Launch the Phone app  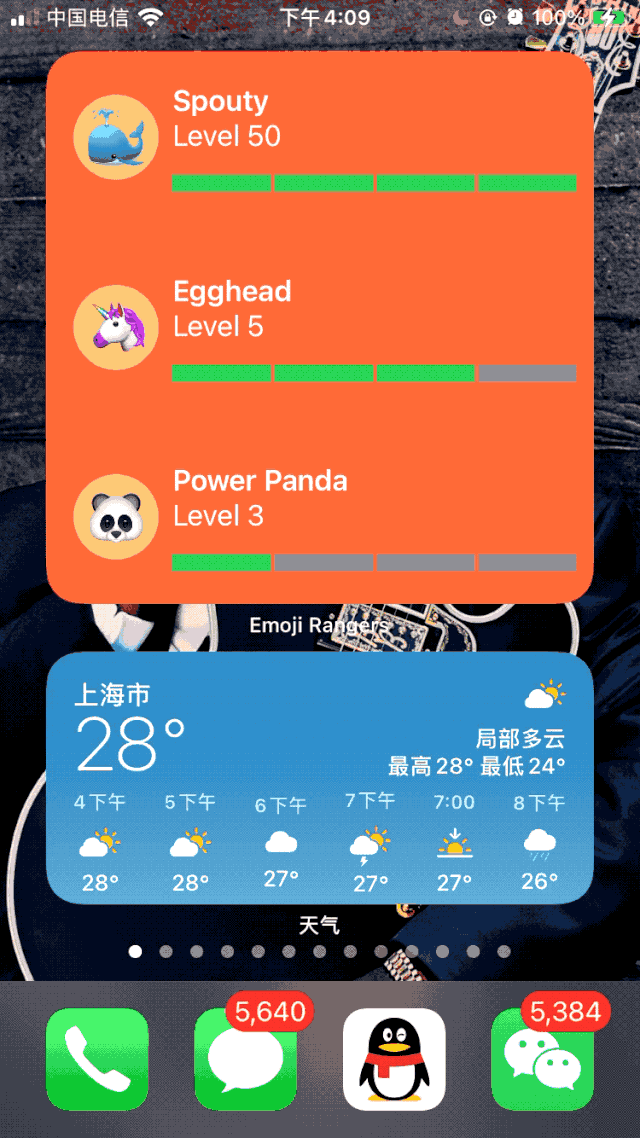[97, 1058]
